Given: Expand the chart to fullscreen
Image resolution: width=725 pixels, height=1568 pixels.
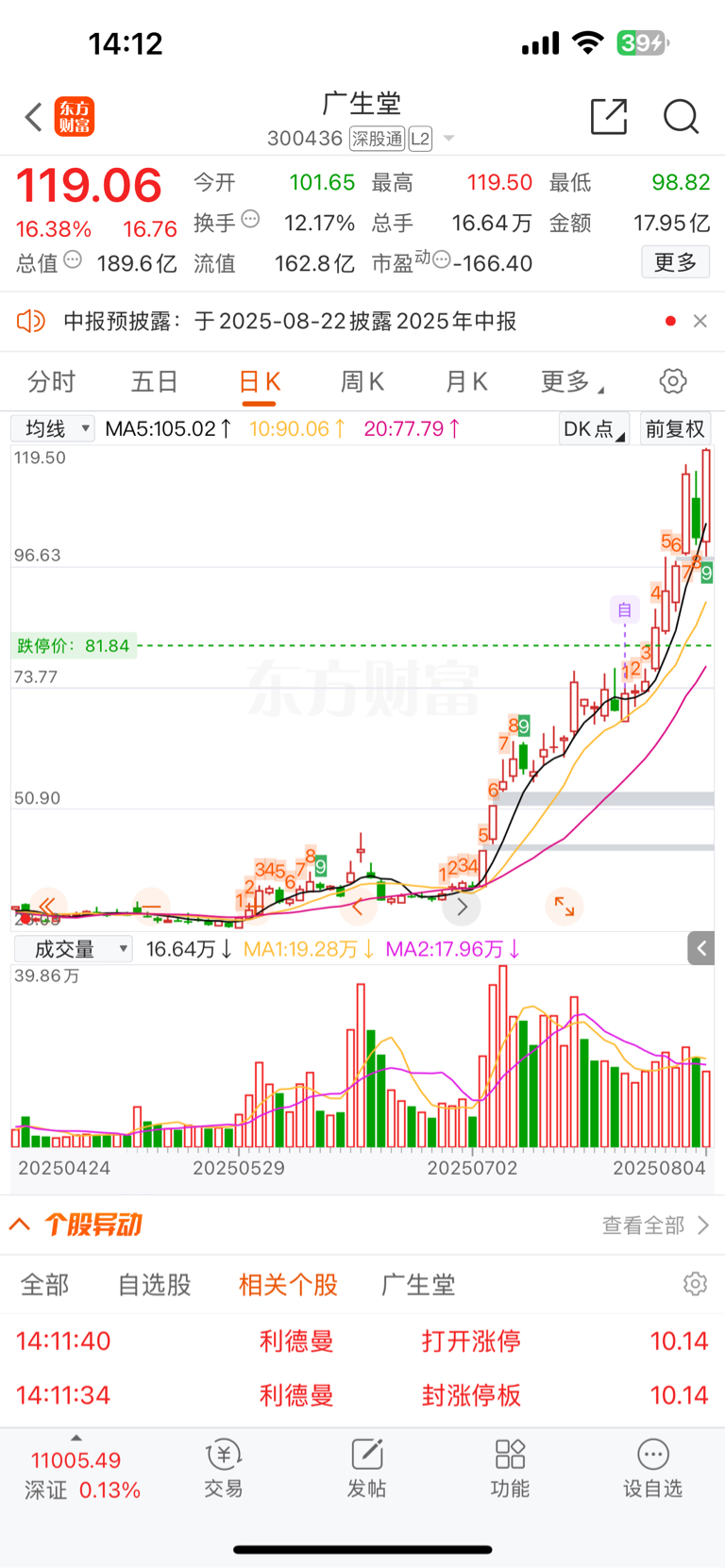Looking at the screenshot, I should [x=565, y=907].
